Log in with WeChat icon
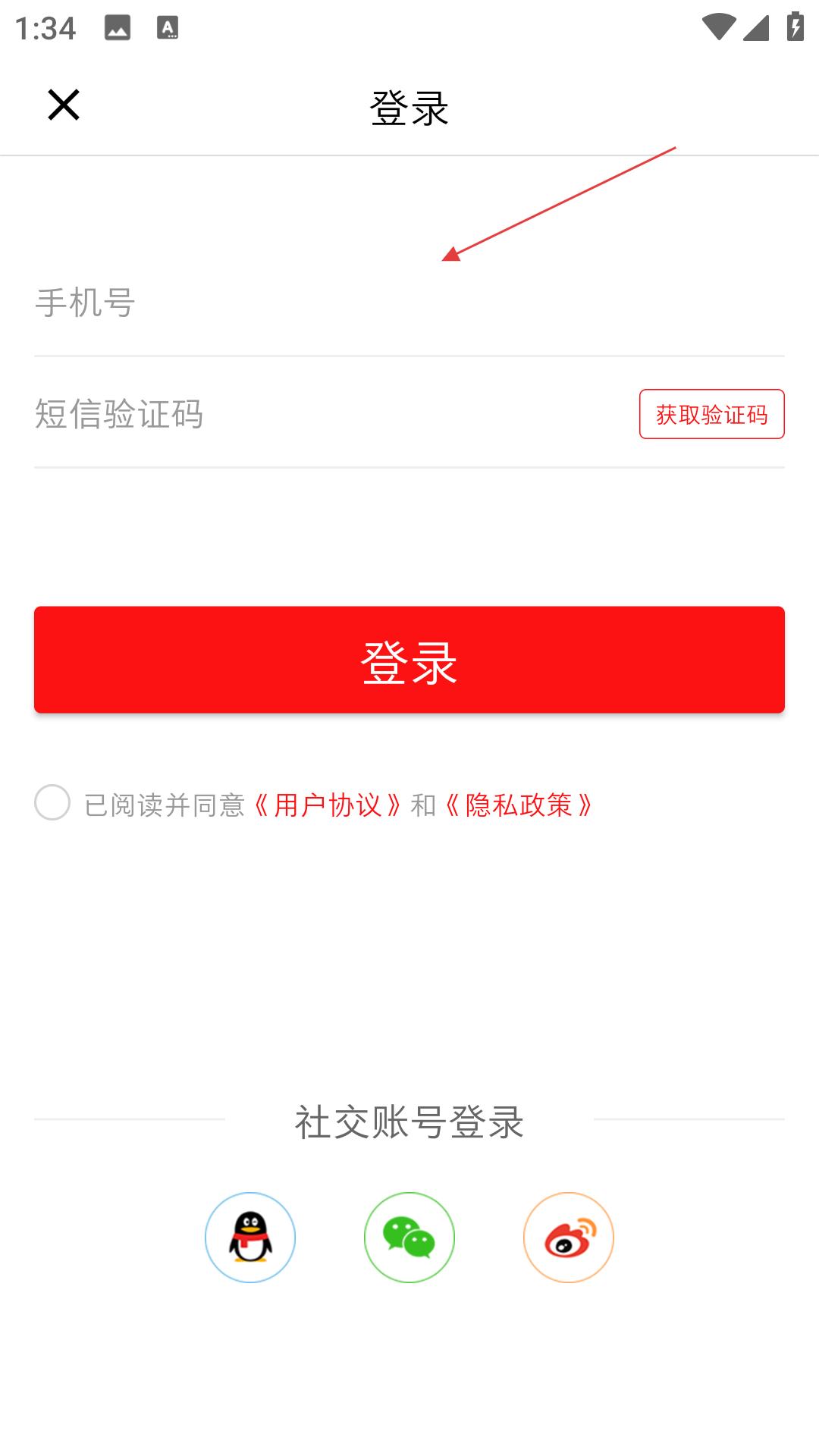The width and height of the screenshot is (819, 1456). click(x=409, y=1238)
